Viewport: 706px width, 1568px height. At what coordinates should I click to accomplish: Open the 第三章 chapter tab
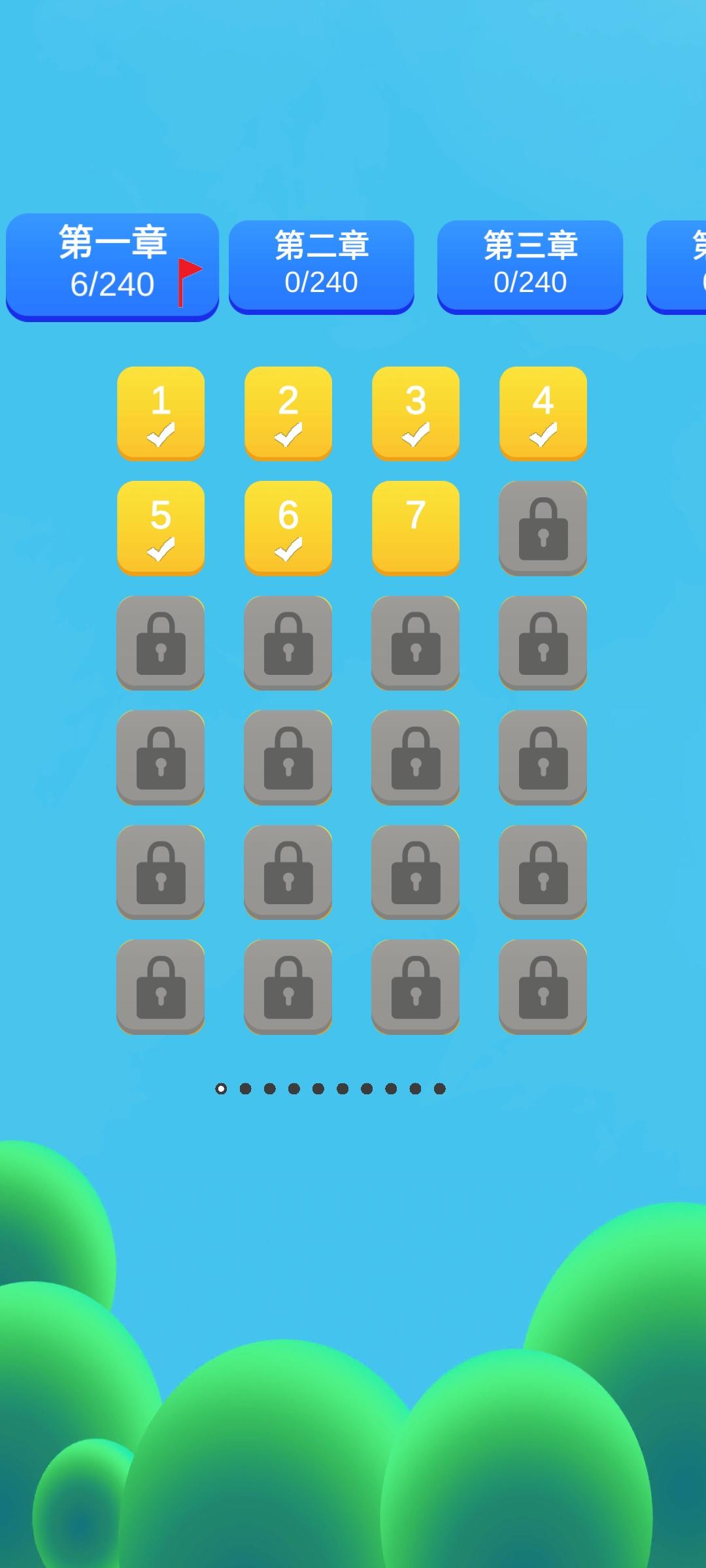[530, 265]
